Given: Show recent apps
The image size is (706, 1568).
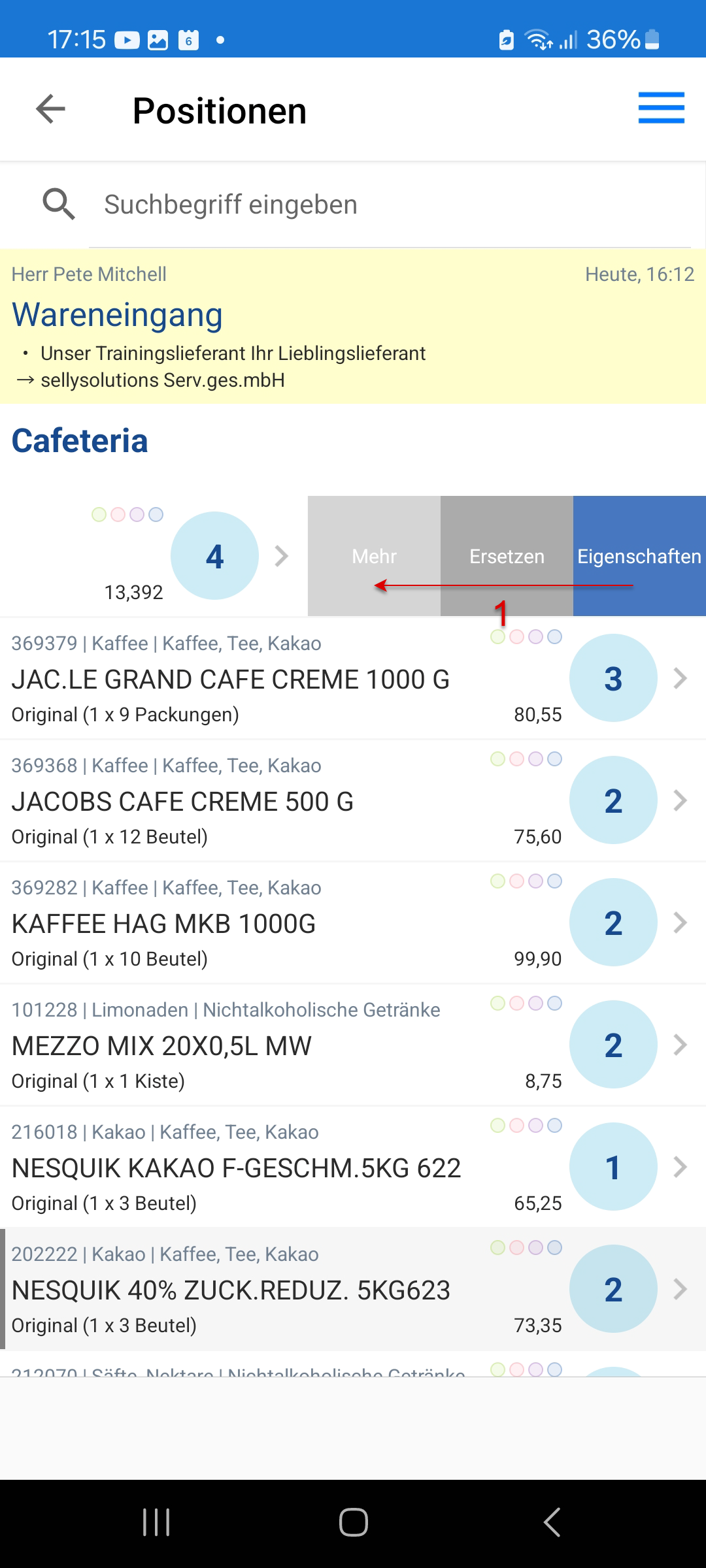Looking at the screenshot, I should click(156, 1522).
